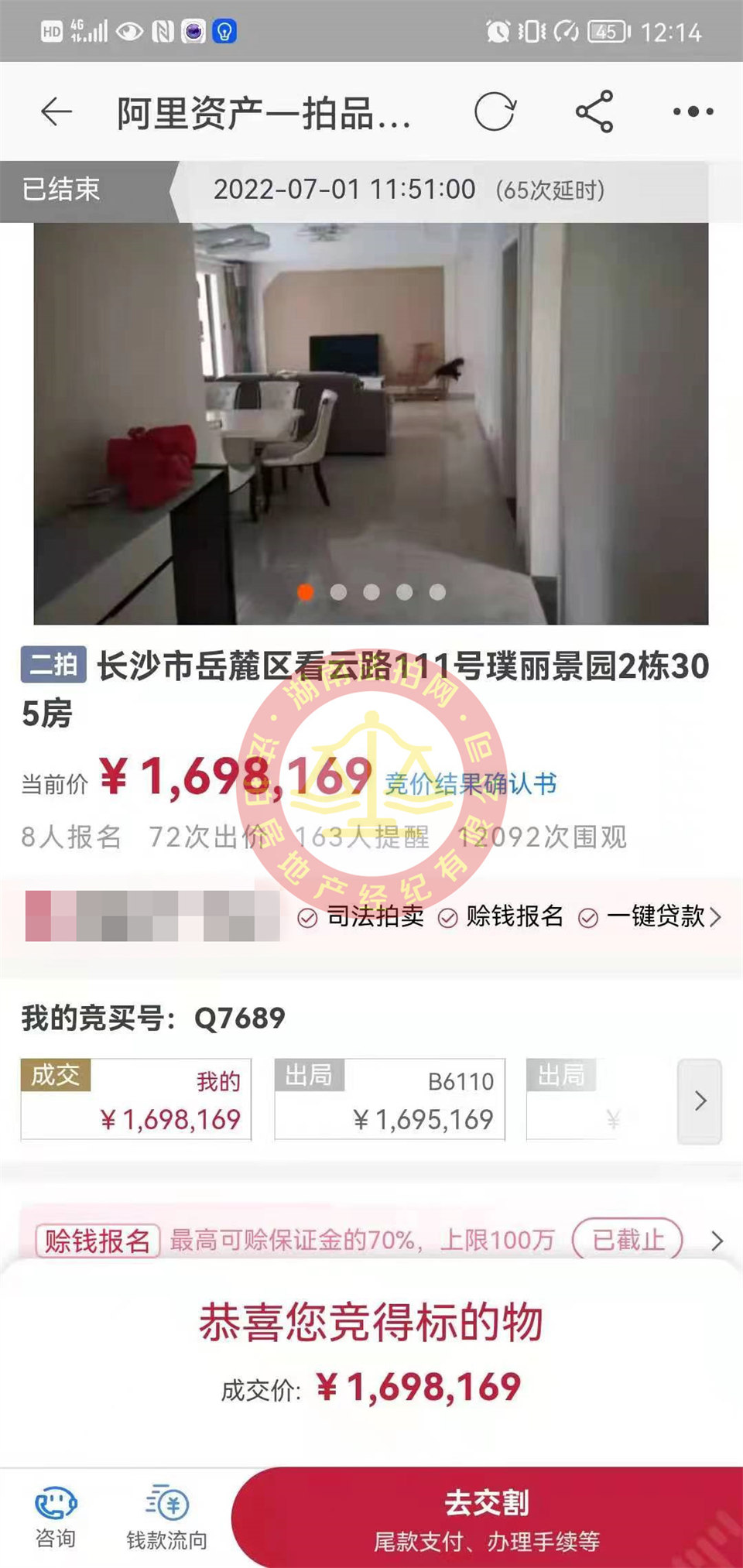The image size is (743, 1568).
Task: View bidder B6110 bid card
Action: [x=389, y=1100]
